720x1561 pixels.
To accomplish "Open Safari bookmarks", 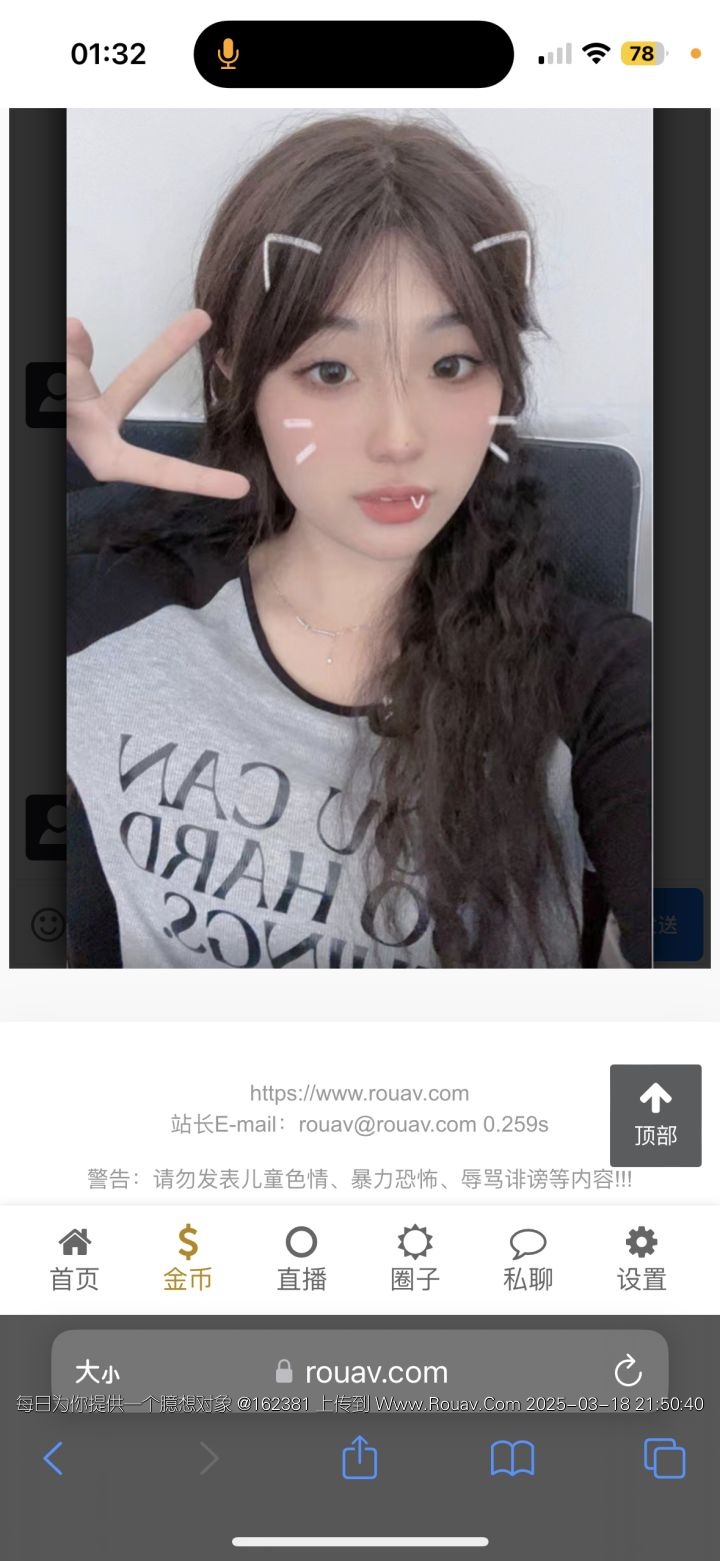I will tap(512, 1459).
